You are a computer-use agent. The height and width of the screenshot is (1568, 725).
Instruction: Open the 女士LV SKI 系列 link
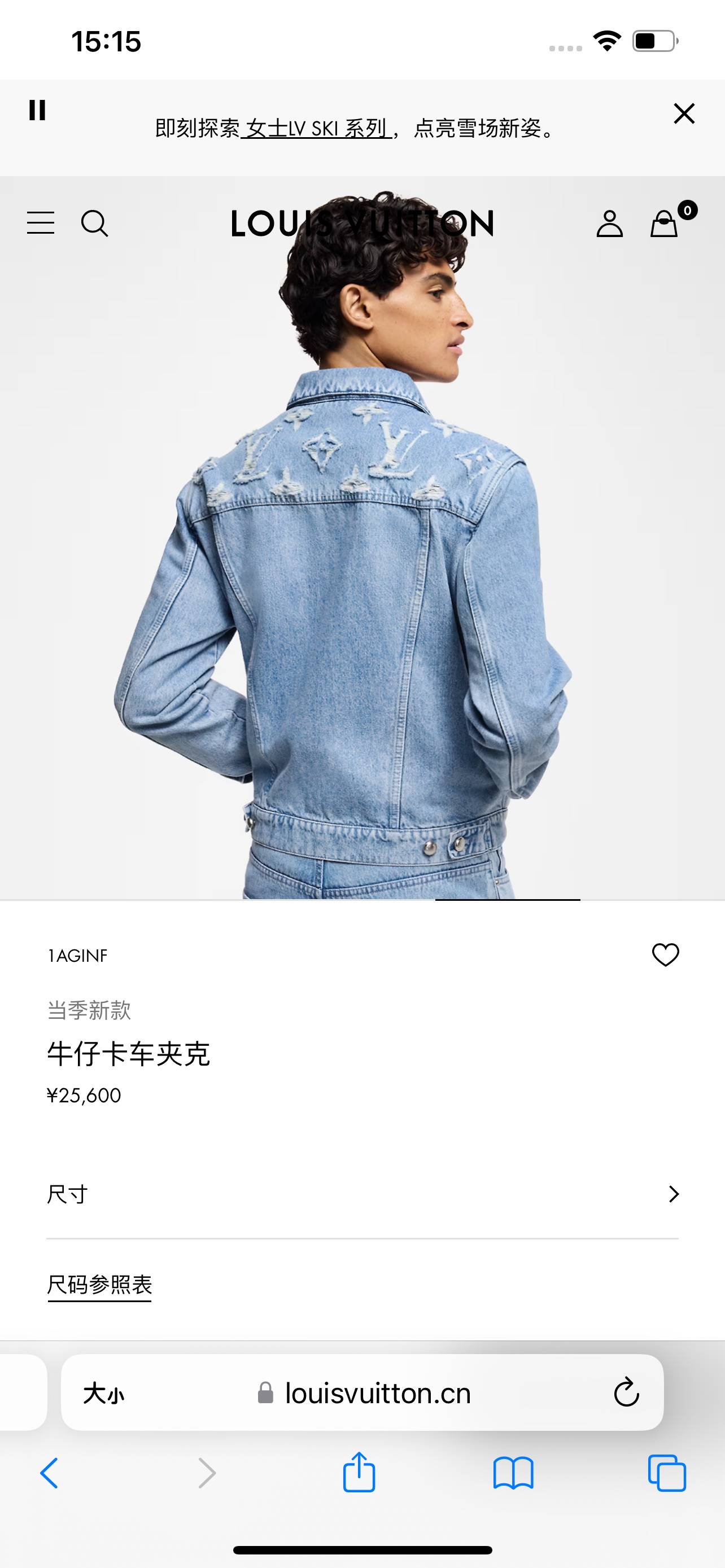[316, 129]
